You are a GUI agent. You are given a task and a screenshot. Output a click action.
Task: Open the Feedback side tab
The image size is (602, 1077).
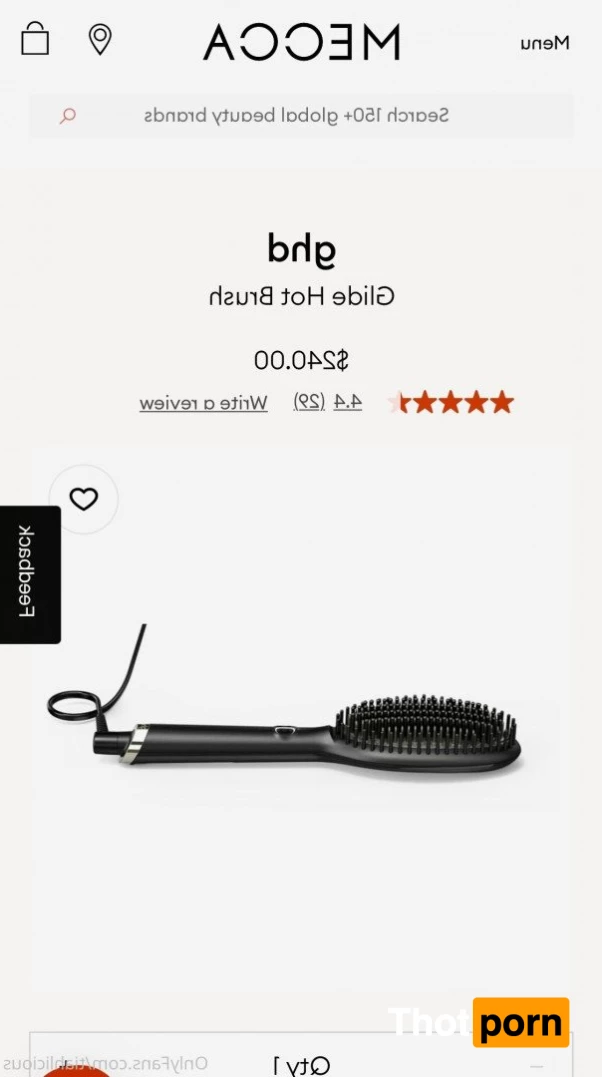[29, 574]
